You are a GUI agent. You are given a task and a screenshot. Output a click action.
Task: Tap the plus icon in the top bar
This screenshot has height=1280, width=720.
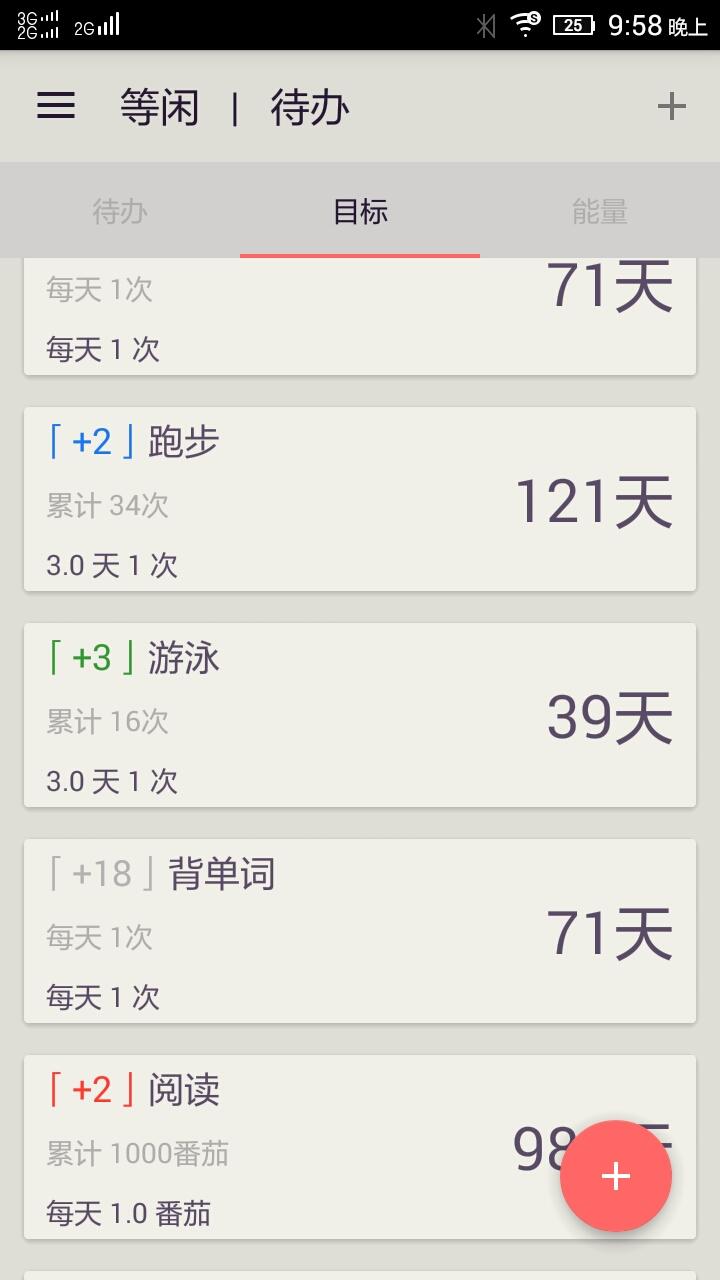coord(671,106)
